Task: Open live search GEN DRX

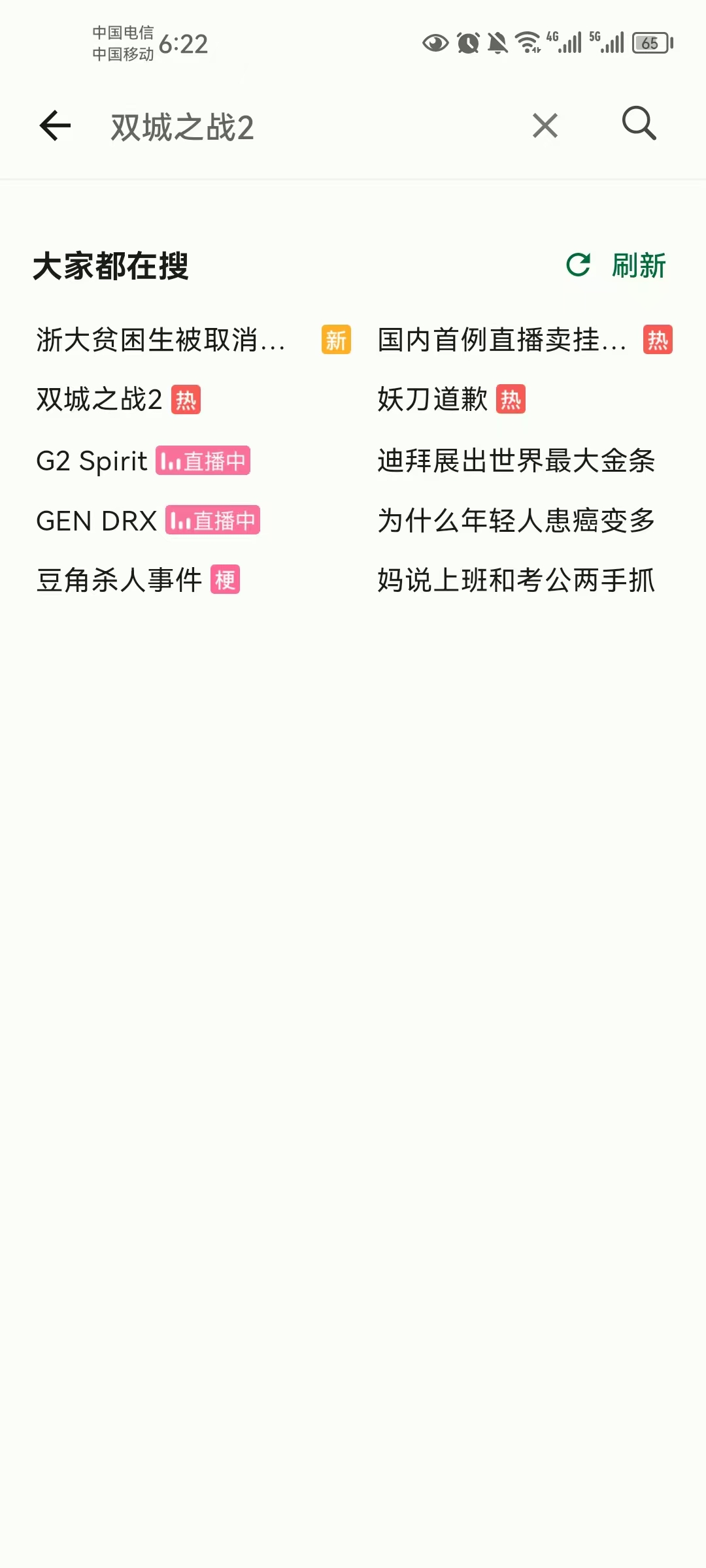Action: [97, 521]
